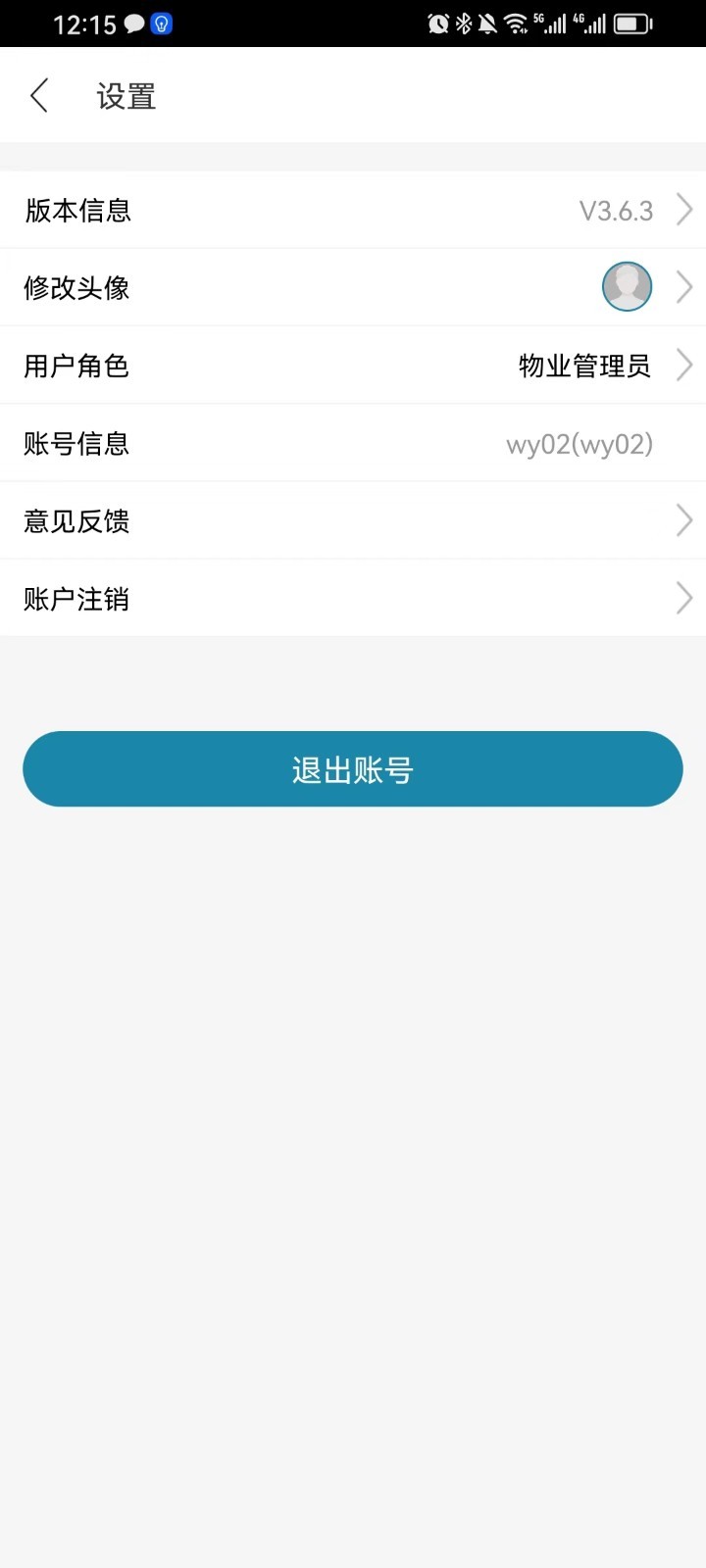Tap the alarm clock icon in status bar
Viewport: 706px width, 1568px height.
coord(438,22)
